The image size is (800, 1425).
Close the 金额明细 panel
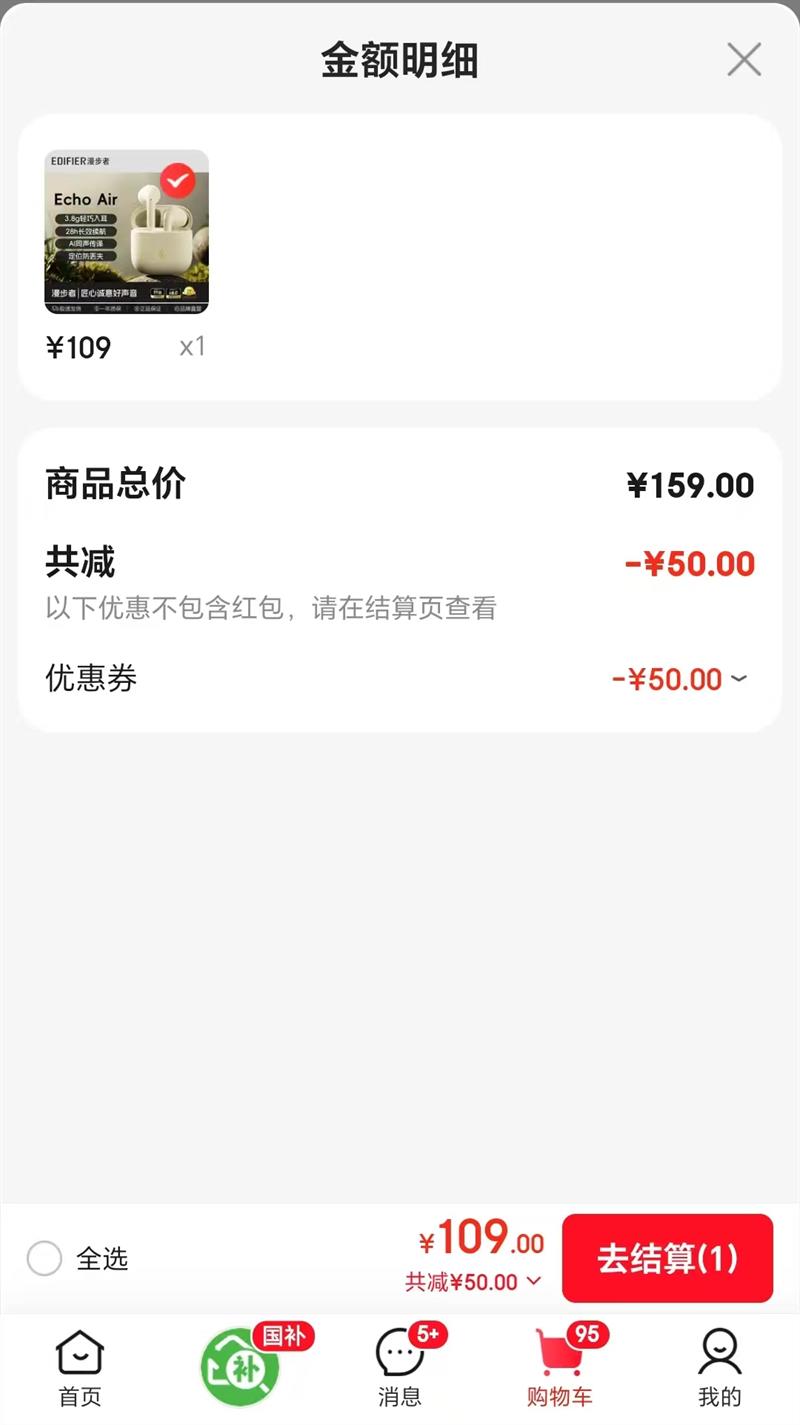click(744, 60)
